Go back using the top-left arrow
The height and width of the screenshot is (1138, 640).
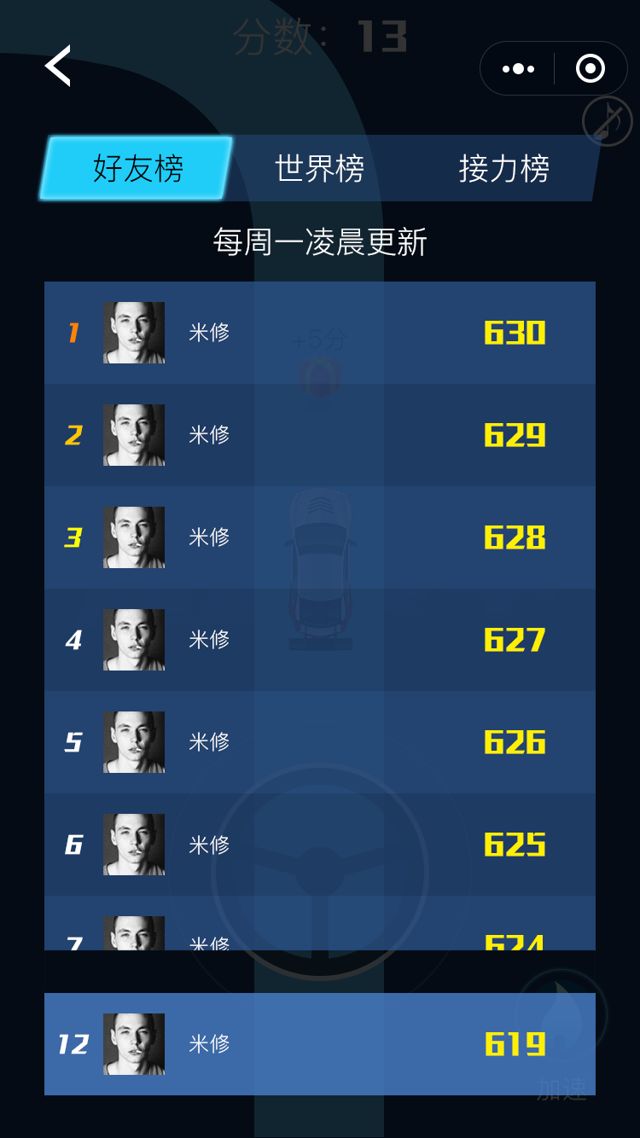click(58, 67)
